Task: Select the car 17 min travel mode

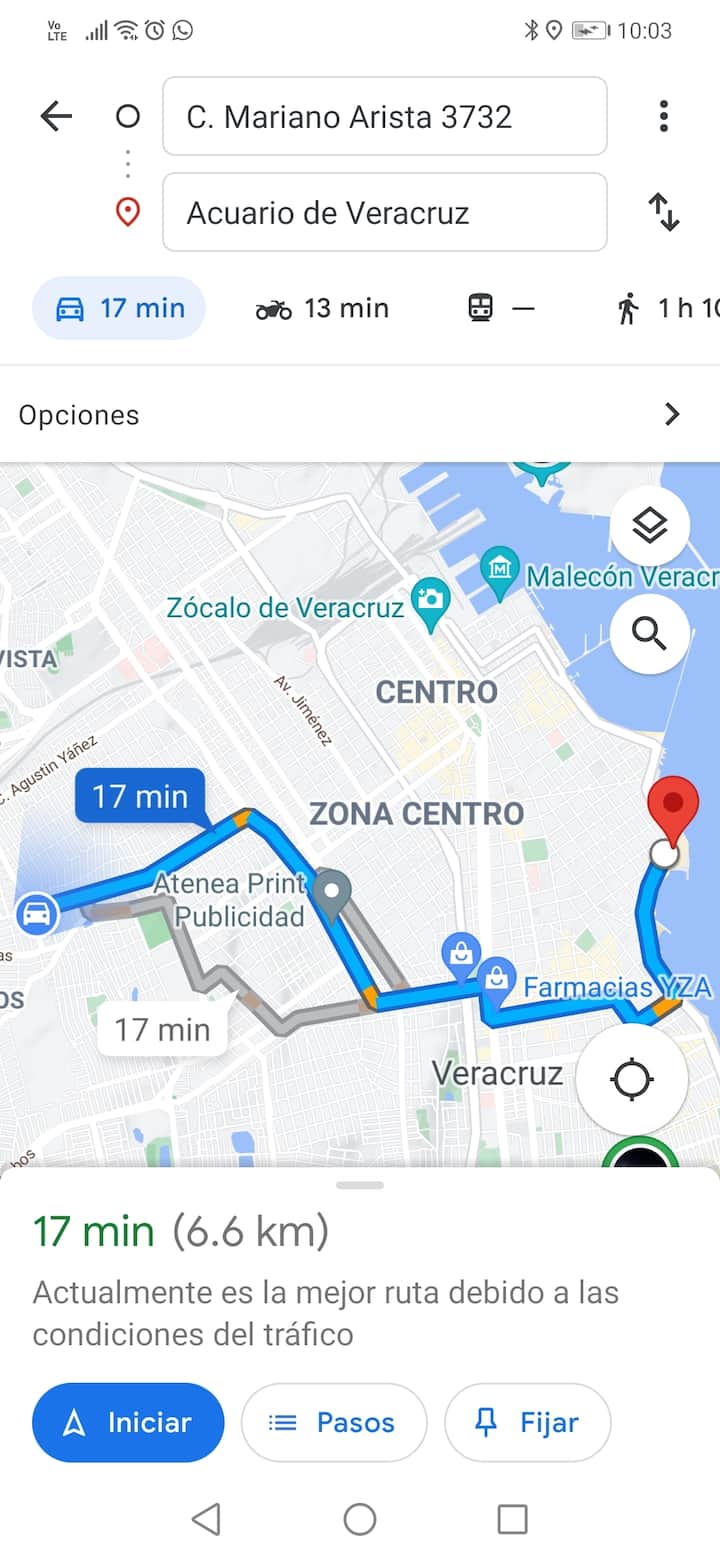Action: (x=120, y=308)
